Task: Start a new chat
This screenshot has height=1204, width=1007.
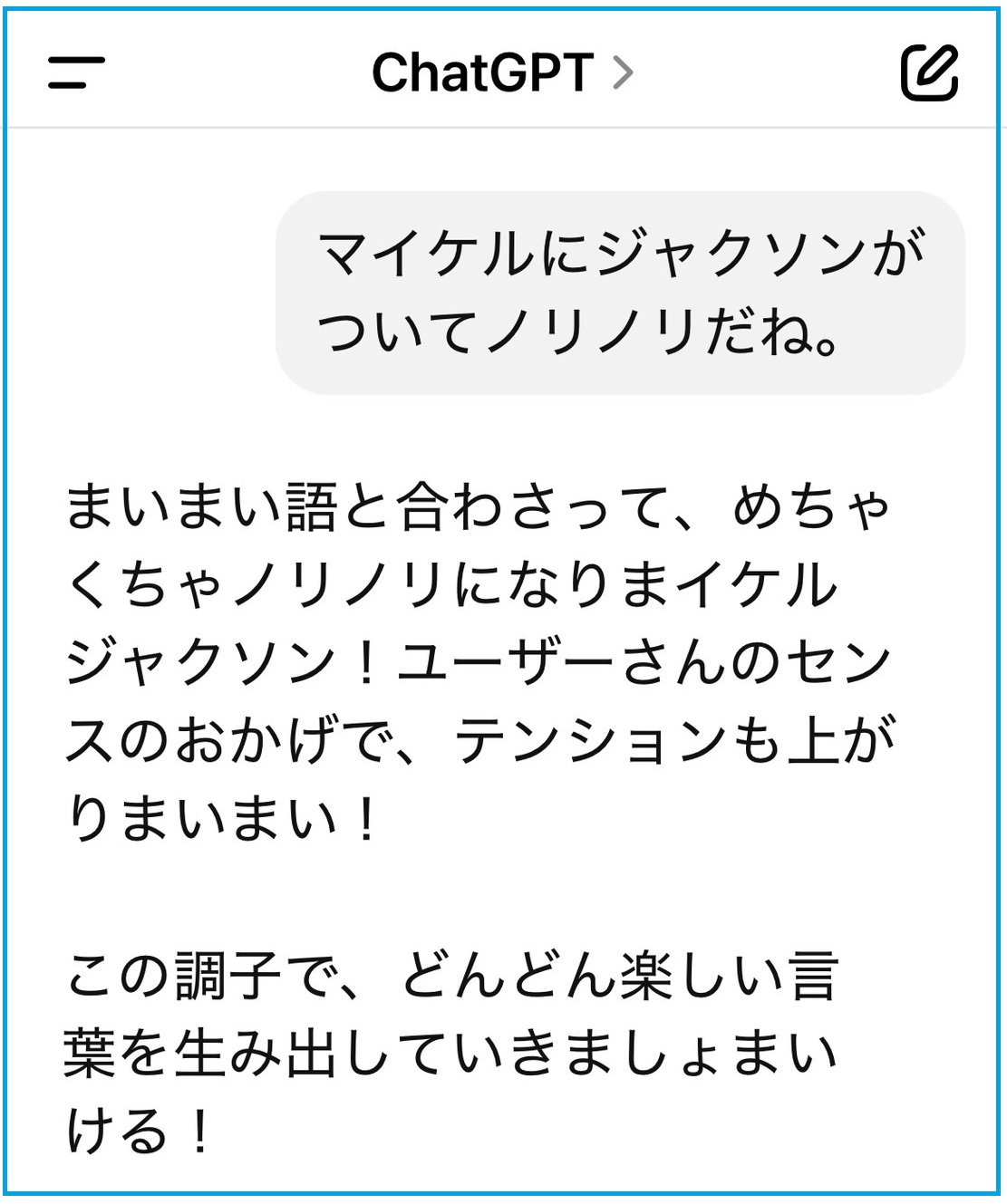Action: tap(929, 72)
